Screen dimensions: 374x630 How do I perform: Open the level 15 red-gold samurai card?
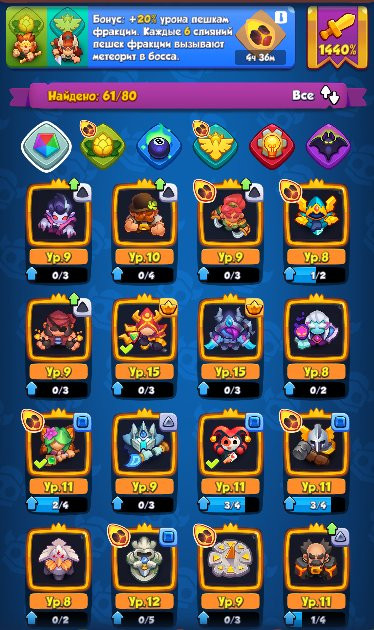coord(145,346)
